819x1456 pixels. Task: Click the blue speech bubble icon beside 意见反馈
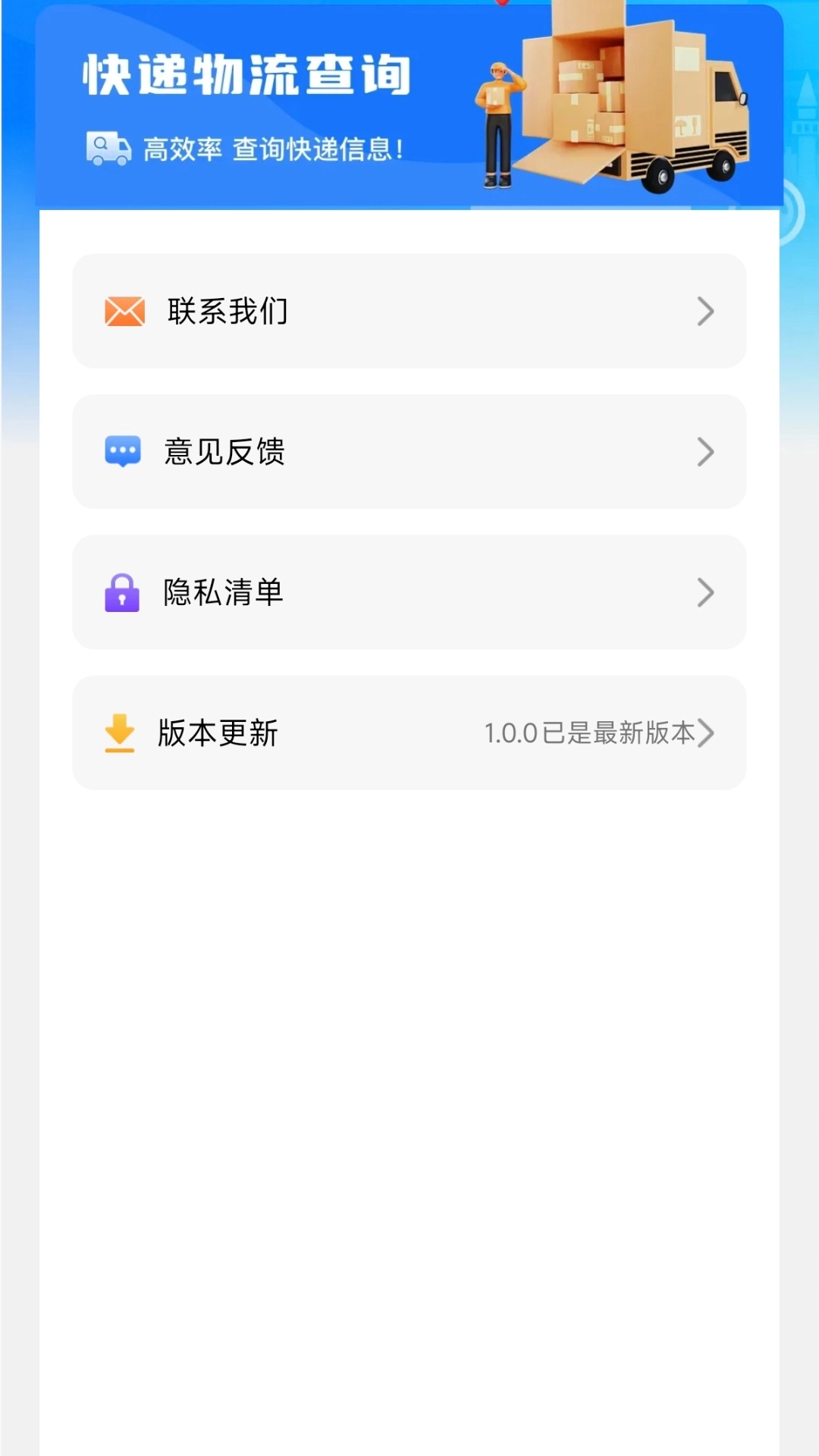click(x=122, y=452)
